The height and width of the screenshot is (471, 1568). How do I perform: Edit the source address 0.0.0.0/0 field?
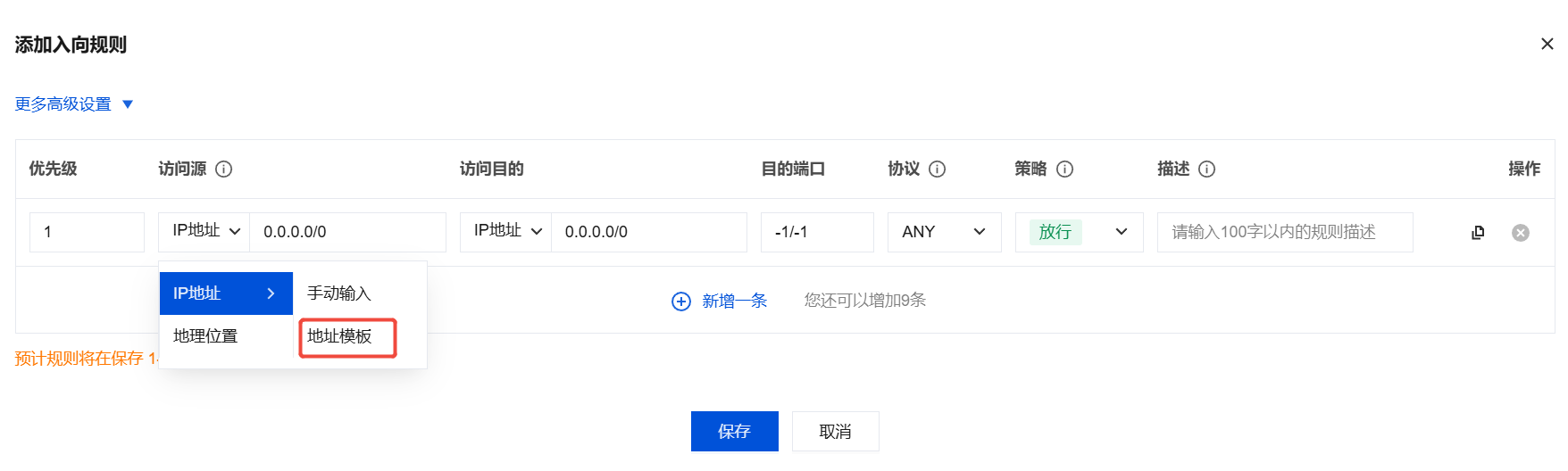point(347,232)
